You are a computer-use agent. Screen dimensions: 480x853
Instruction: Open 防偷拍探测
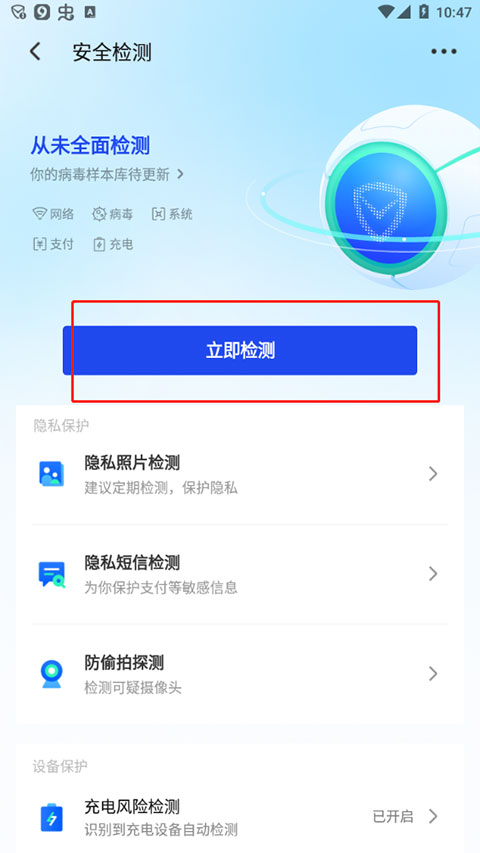tap(240, 675)
